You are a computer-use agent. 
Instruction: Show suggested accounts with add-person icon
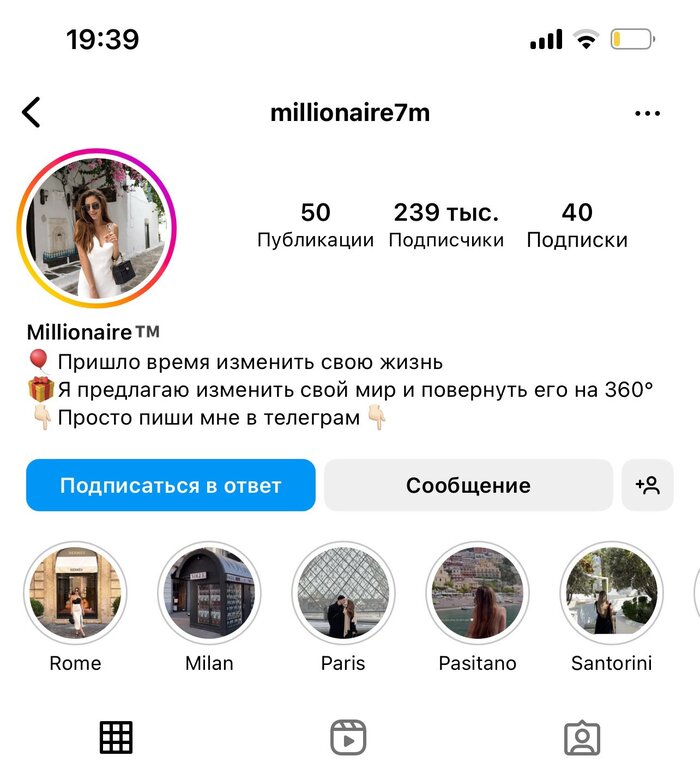pos(647,486)
